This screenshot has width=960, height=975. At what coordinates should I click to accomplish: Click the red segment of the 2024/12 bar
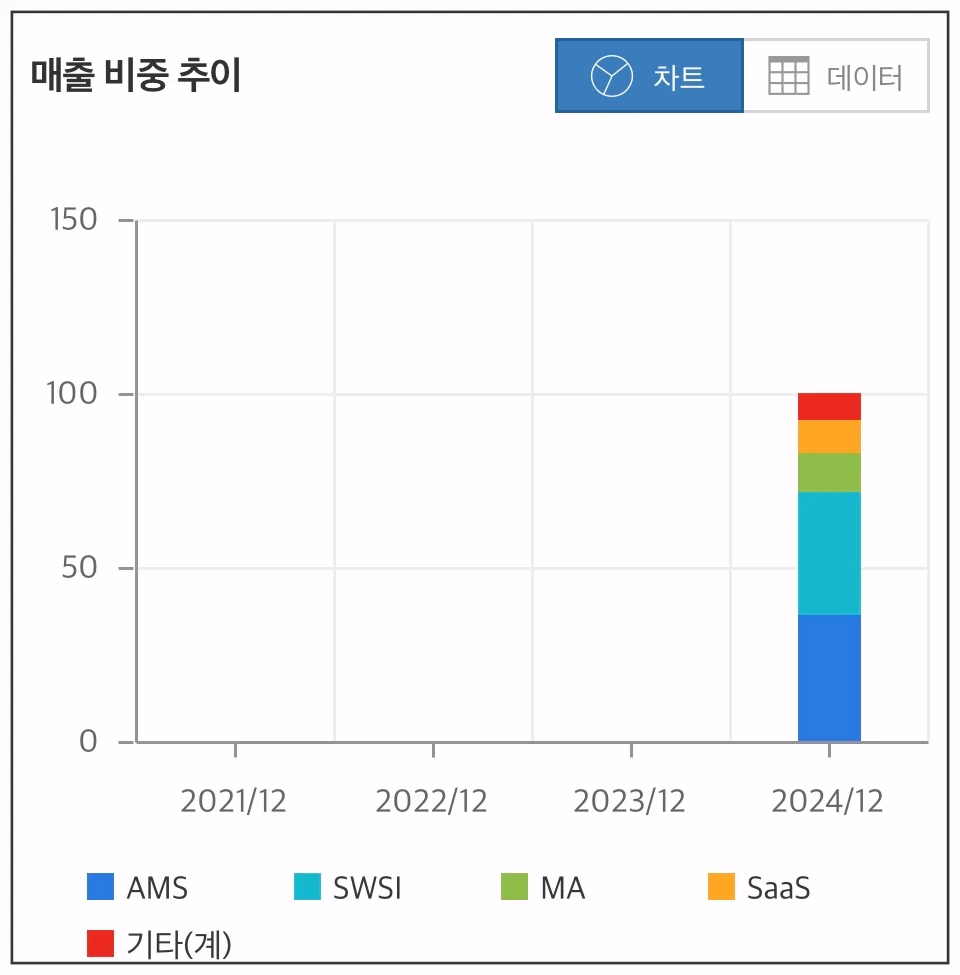click(829, 408)
